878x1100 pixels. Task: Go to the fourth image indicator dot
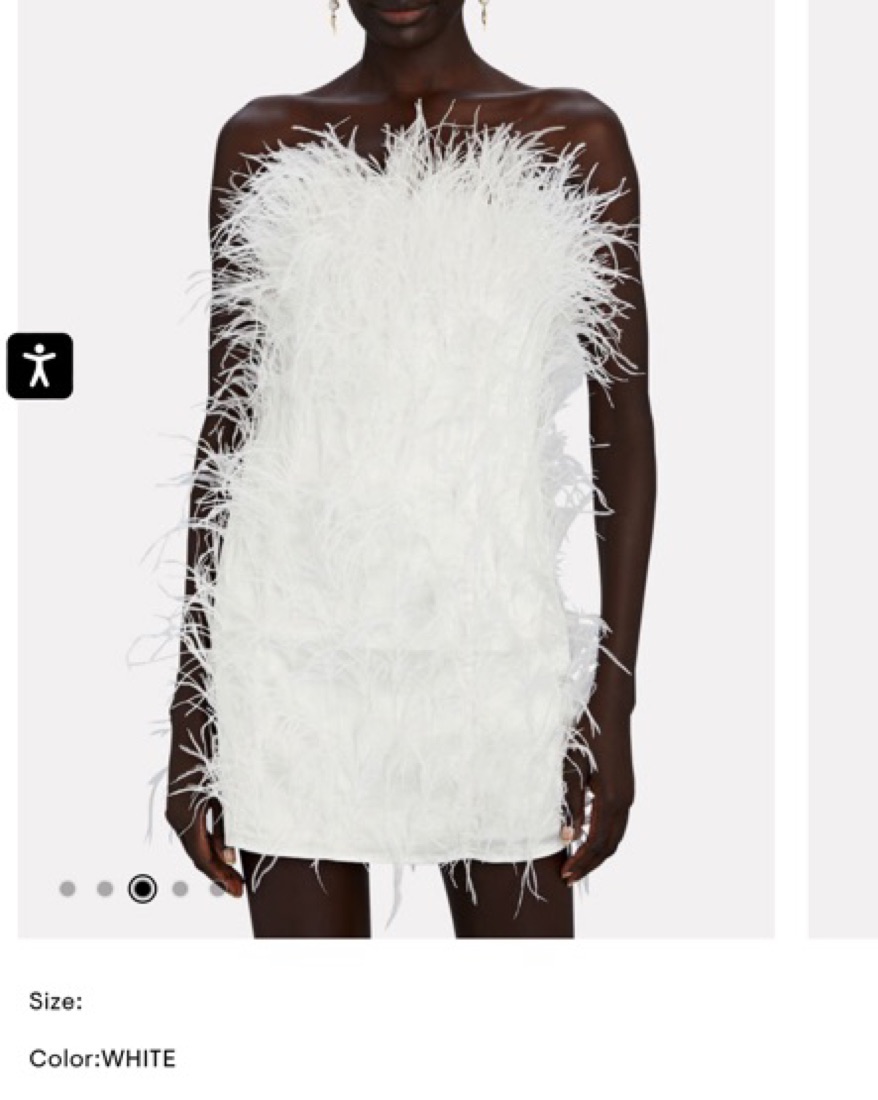pyautogui.click(x=180, y=888)
